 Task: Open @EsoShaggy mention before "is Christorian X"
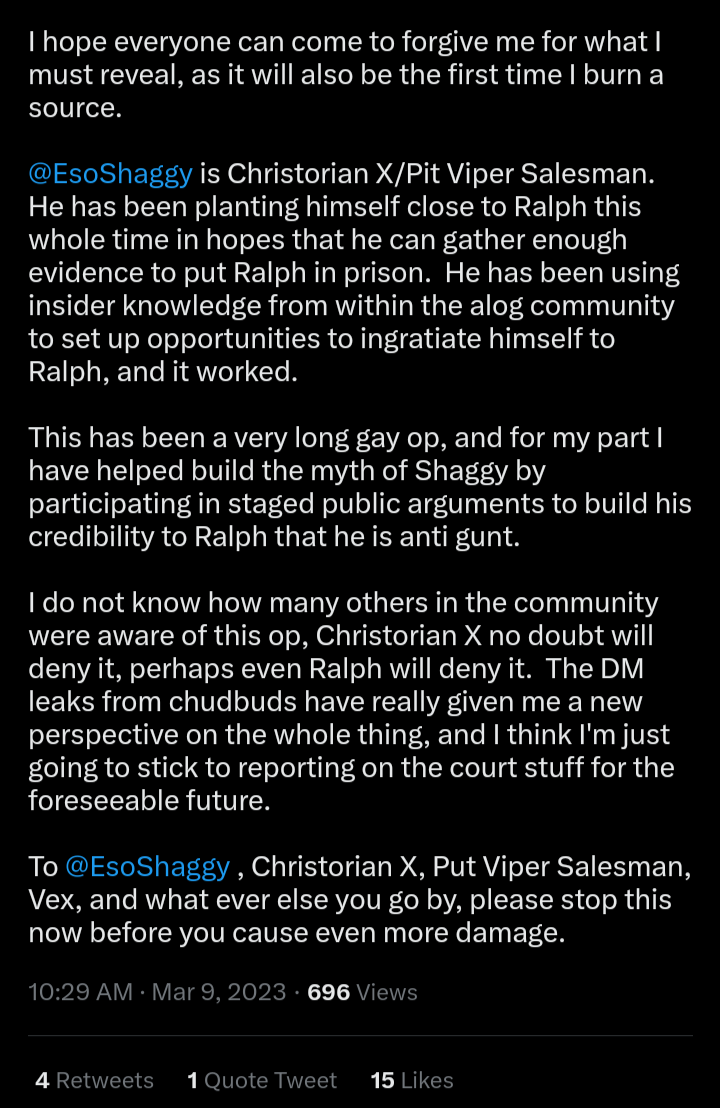coord(110,173)
